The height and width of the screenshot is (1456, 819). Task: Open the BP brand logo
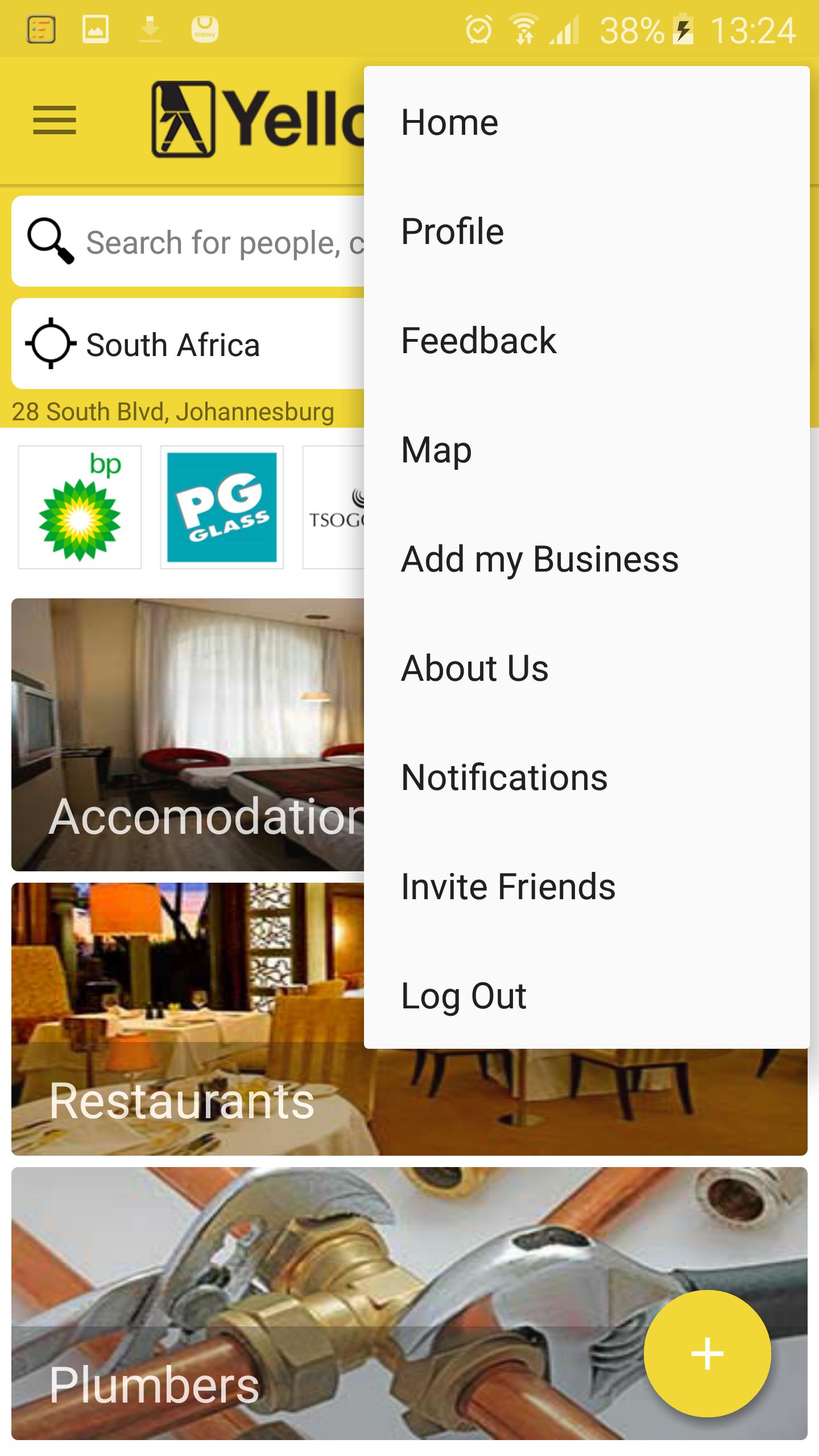coord(80,508)
